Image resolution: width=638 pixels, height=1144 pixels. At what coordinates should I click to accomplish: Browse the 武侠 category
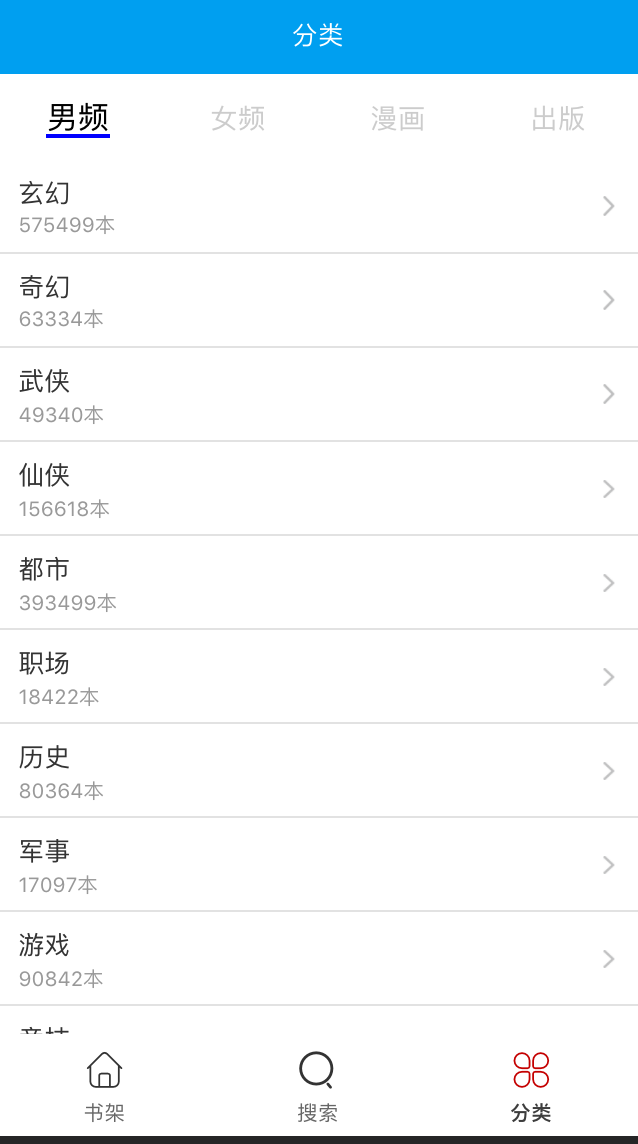click(319, 395)
